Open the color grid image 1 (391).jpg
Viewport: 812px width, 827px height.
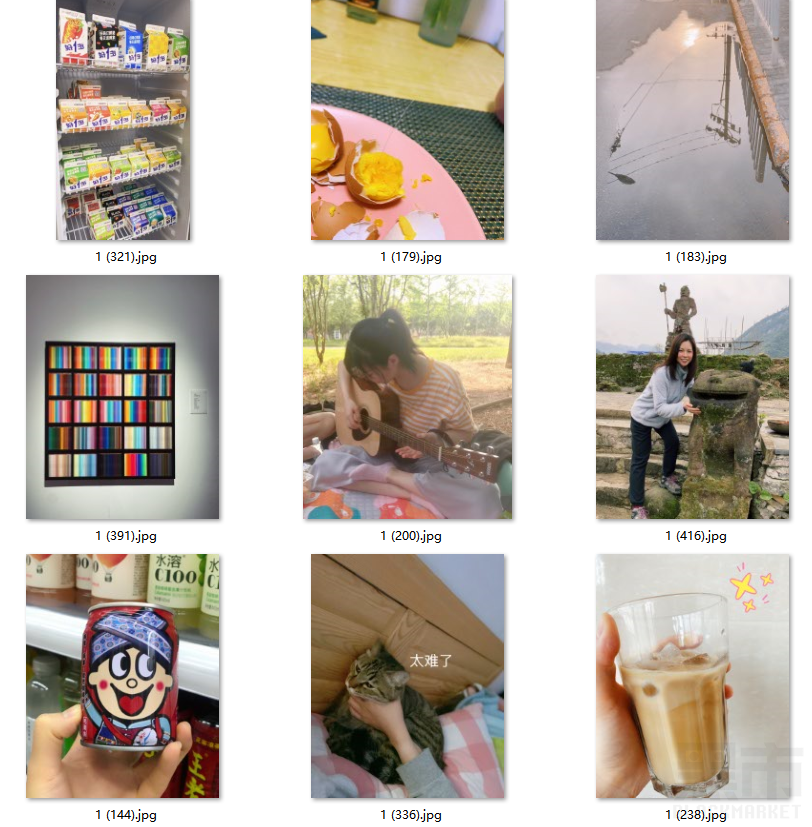coord(123,397)
